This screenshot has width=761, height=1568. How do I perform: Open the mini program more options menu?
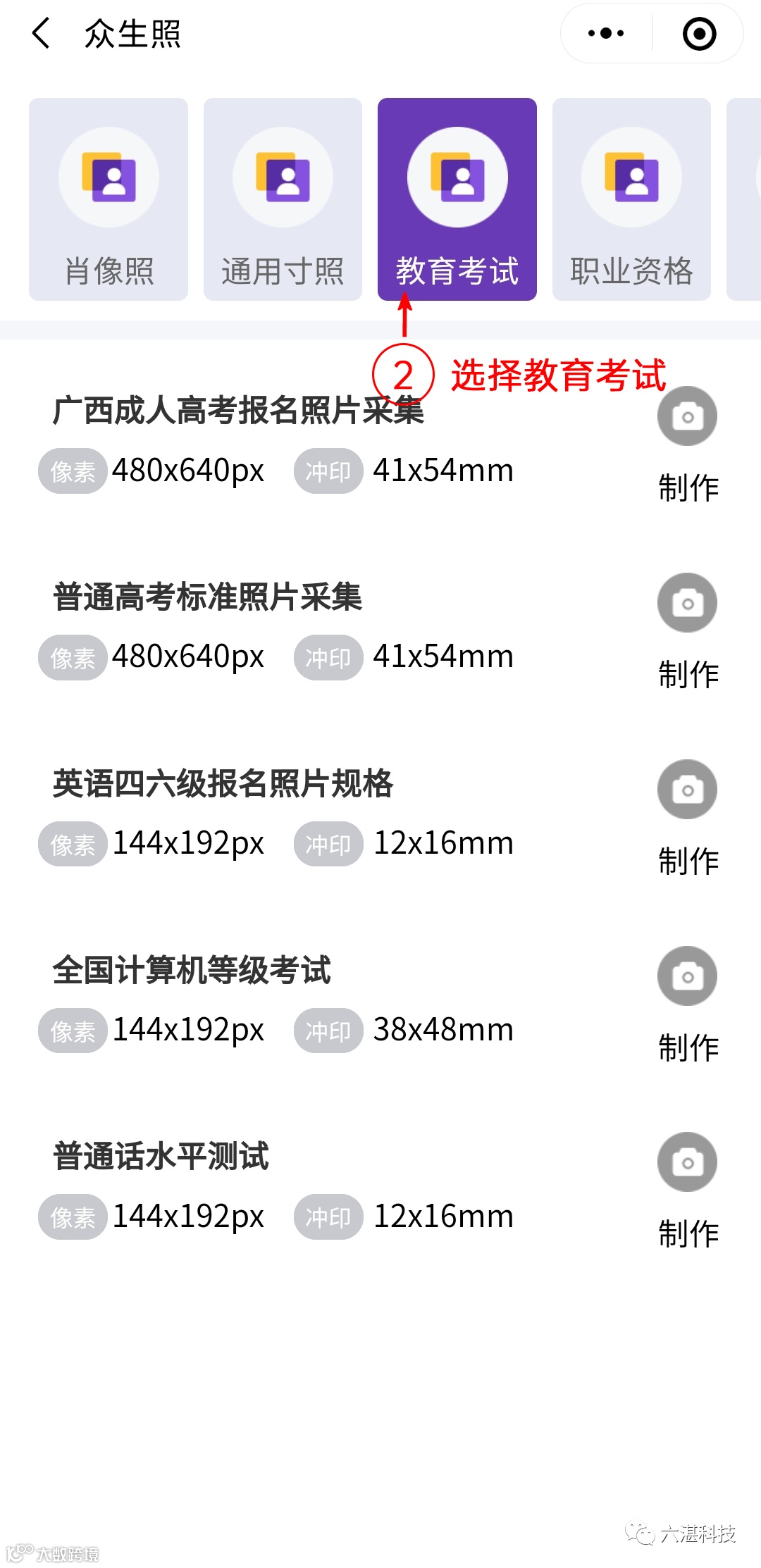606,33
